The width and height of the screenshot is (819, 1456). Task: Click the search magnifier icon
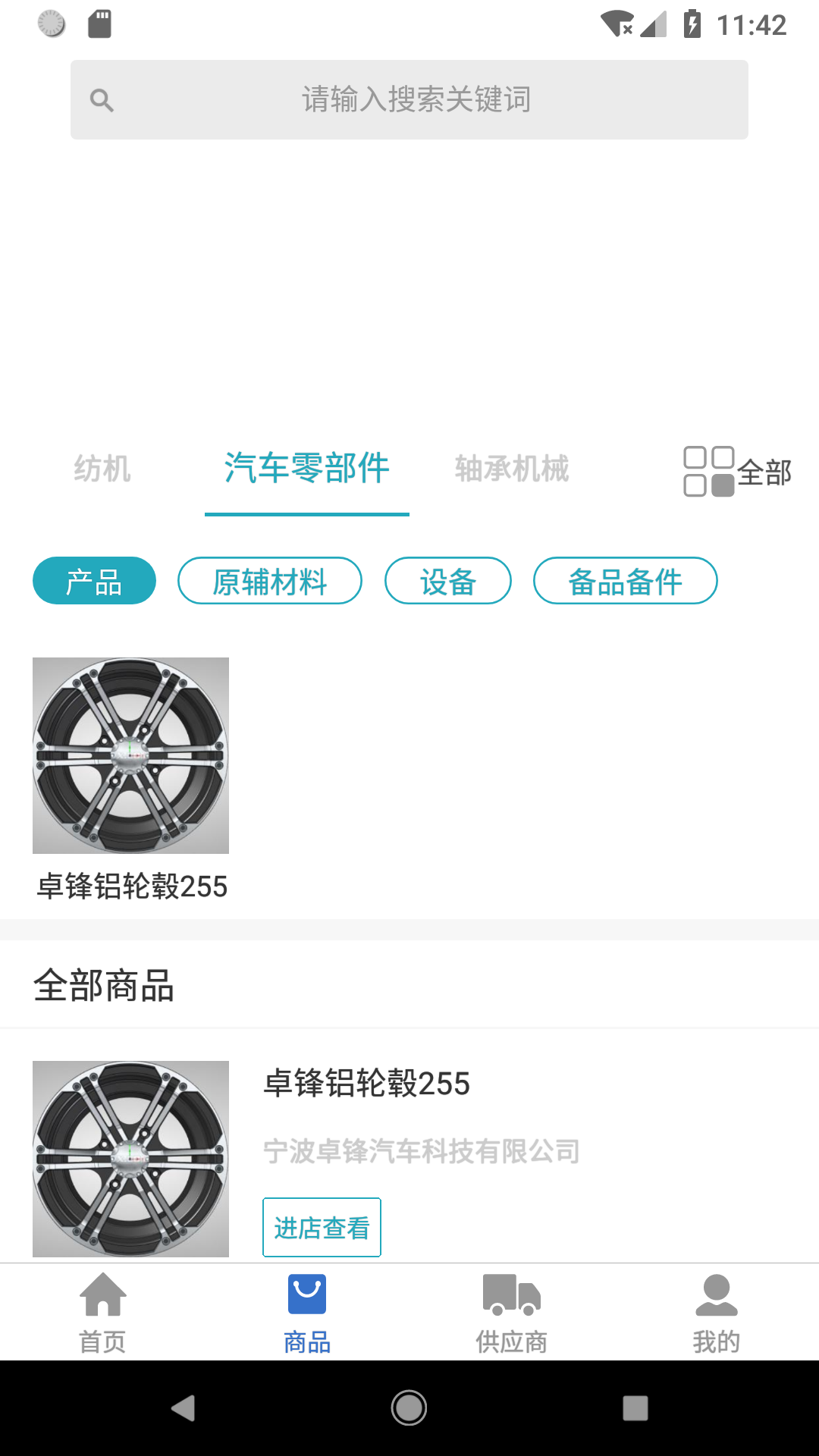click(x=103, y=99)
